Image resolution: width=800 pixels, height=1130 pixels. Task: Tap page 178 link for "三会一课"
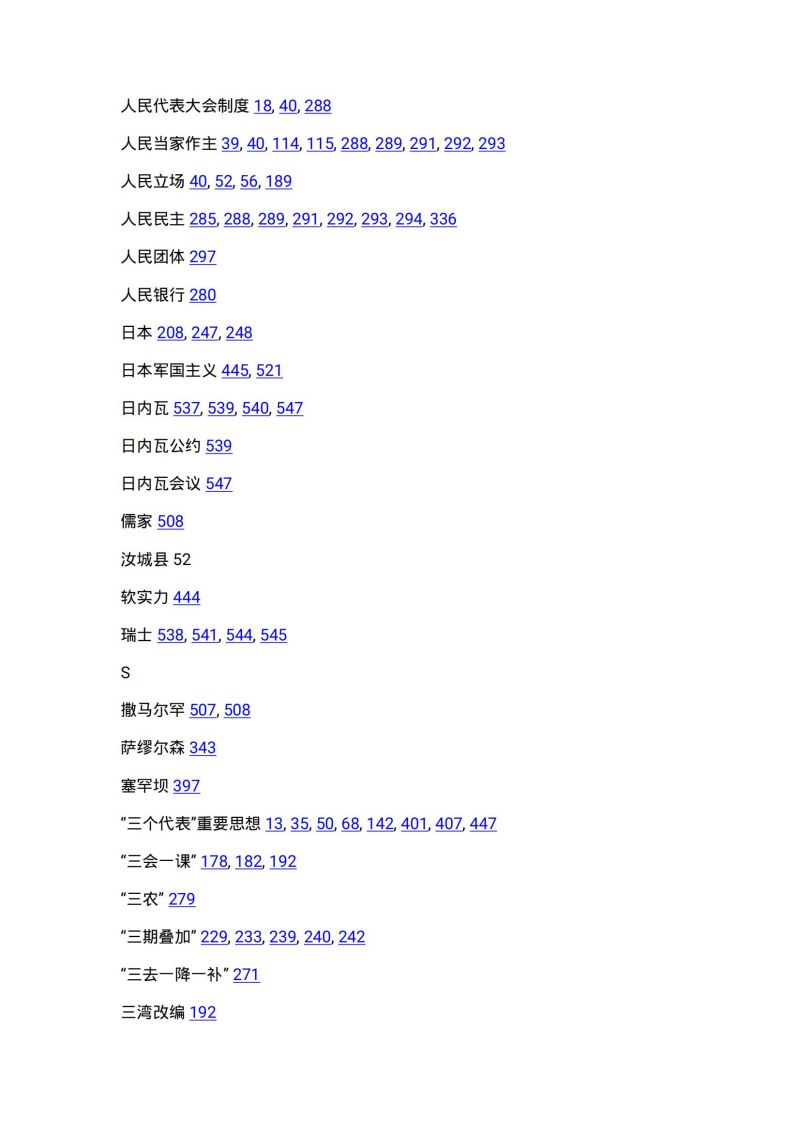(214, 862)
